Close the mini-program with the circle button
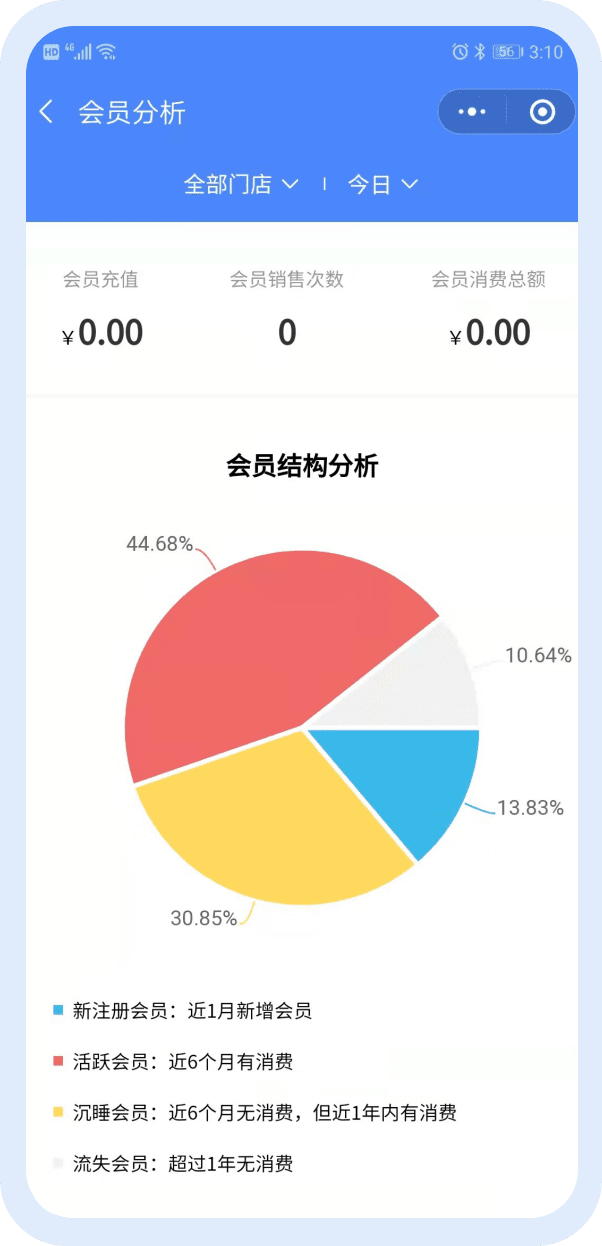602x1246 pixels. (542, 112)
